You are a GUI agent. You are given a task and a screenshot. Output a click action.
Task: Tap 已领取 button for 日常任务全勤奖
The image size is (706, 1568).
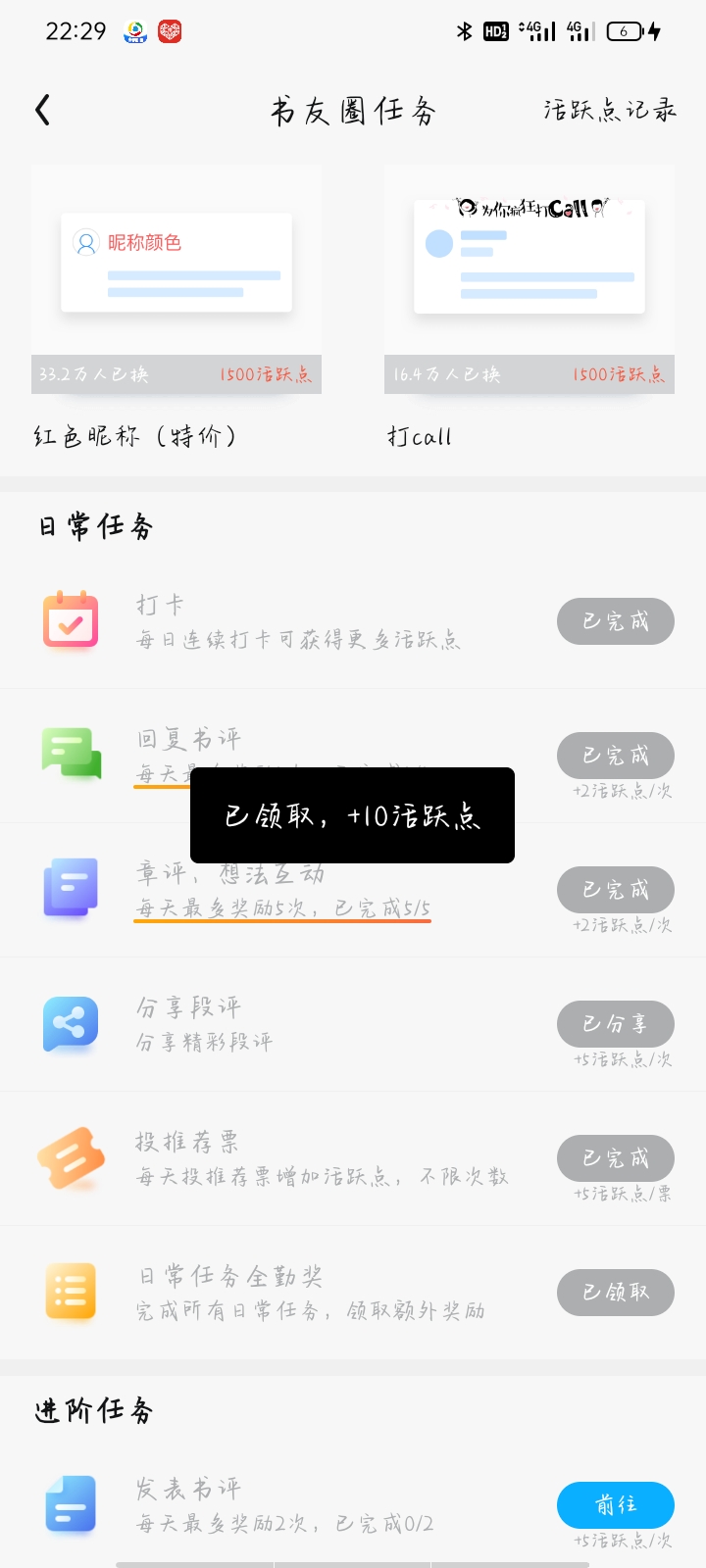pos(616,1293)
